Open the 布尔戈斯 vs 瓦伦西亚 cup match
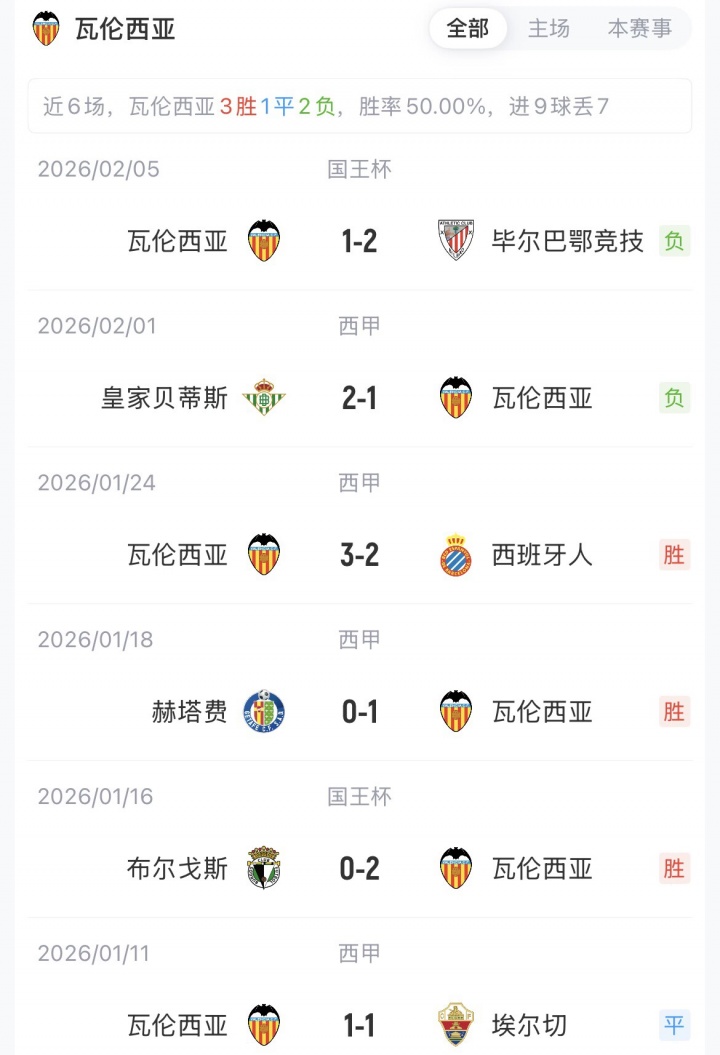 click(x=359, y=868)
